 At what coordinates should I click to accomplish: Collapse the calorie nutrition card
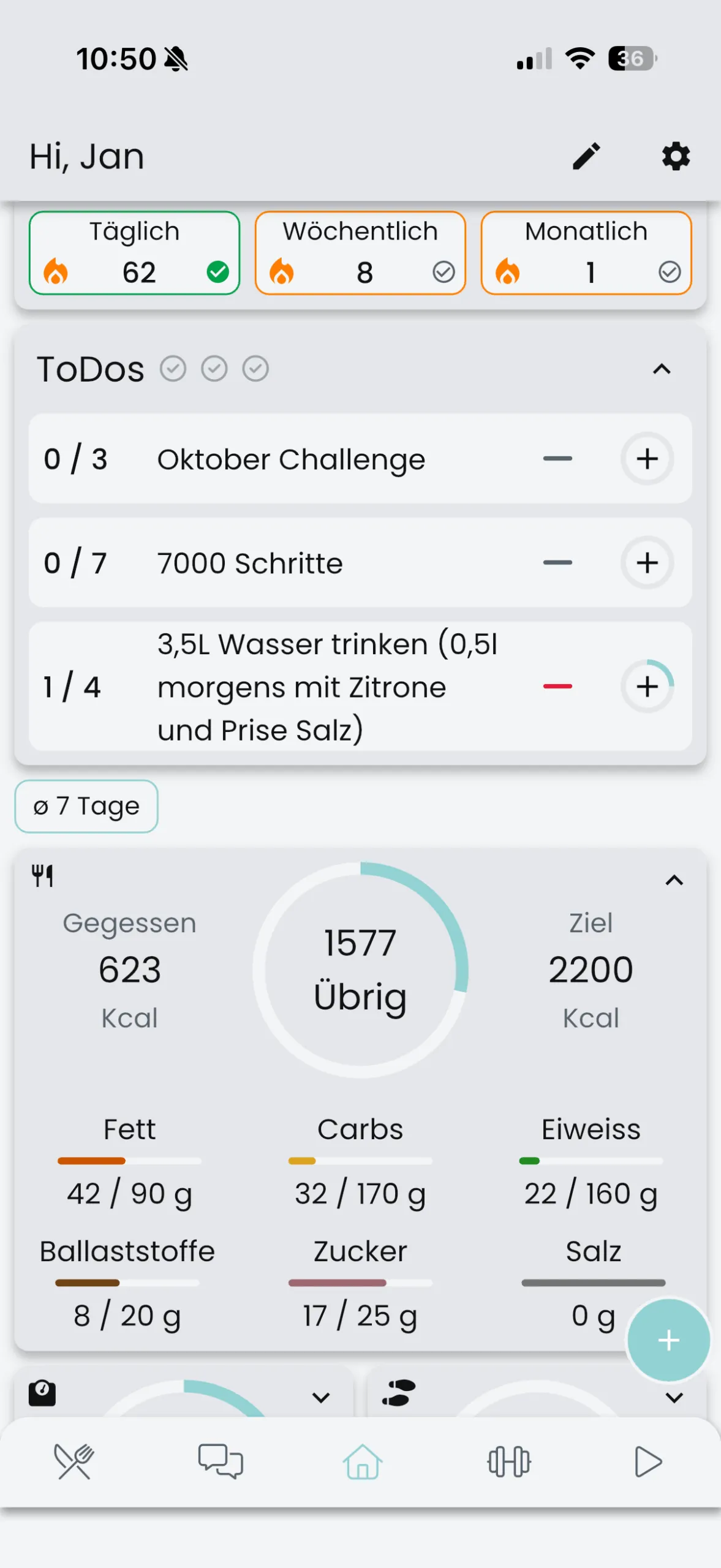(674, 880)
